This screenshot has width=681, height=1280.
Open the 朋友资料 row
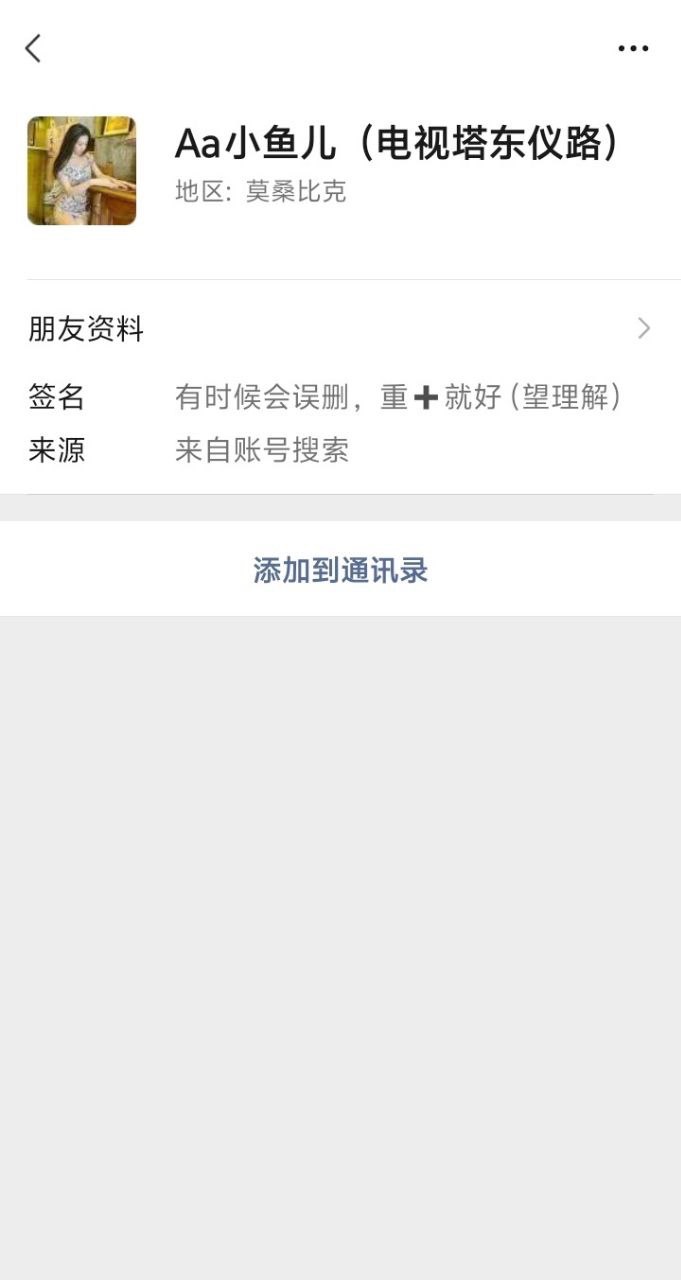(x=340, y=328)
